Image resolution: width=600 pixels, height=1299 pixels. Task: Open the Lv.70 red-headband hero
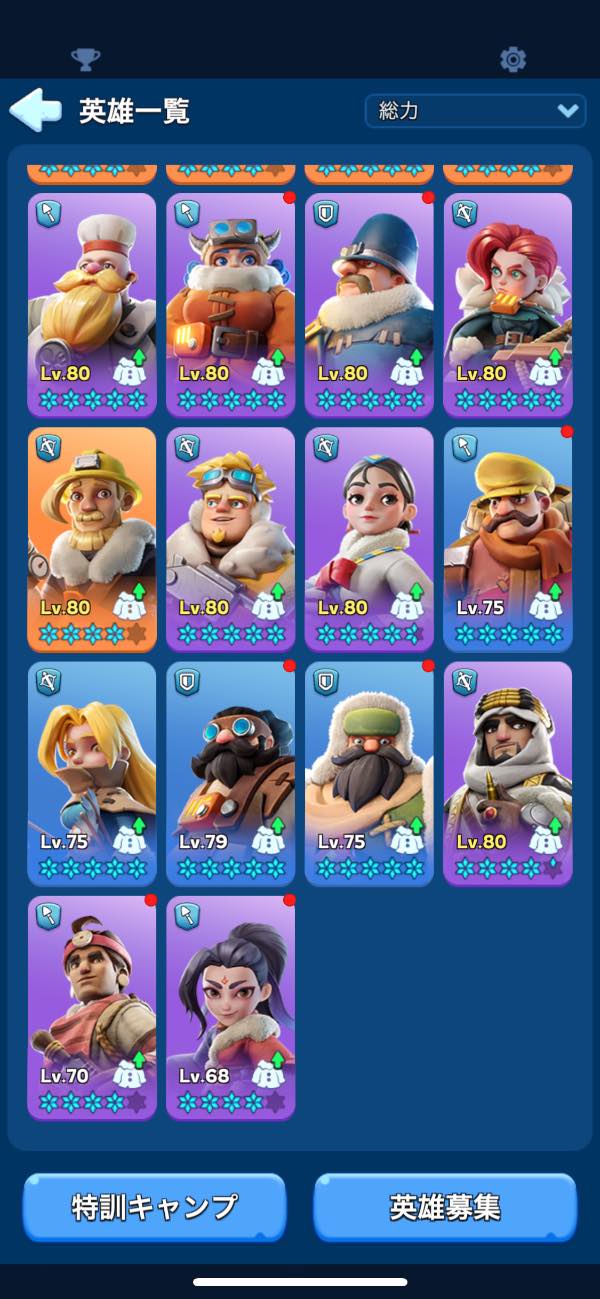(92, 1005)
